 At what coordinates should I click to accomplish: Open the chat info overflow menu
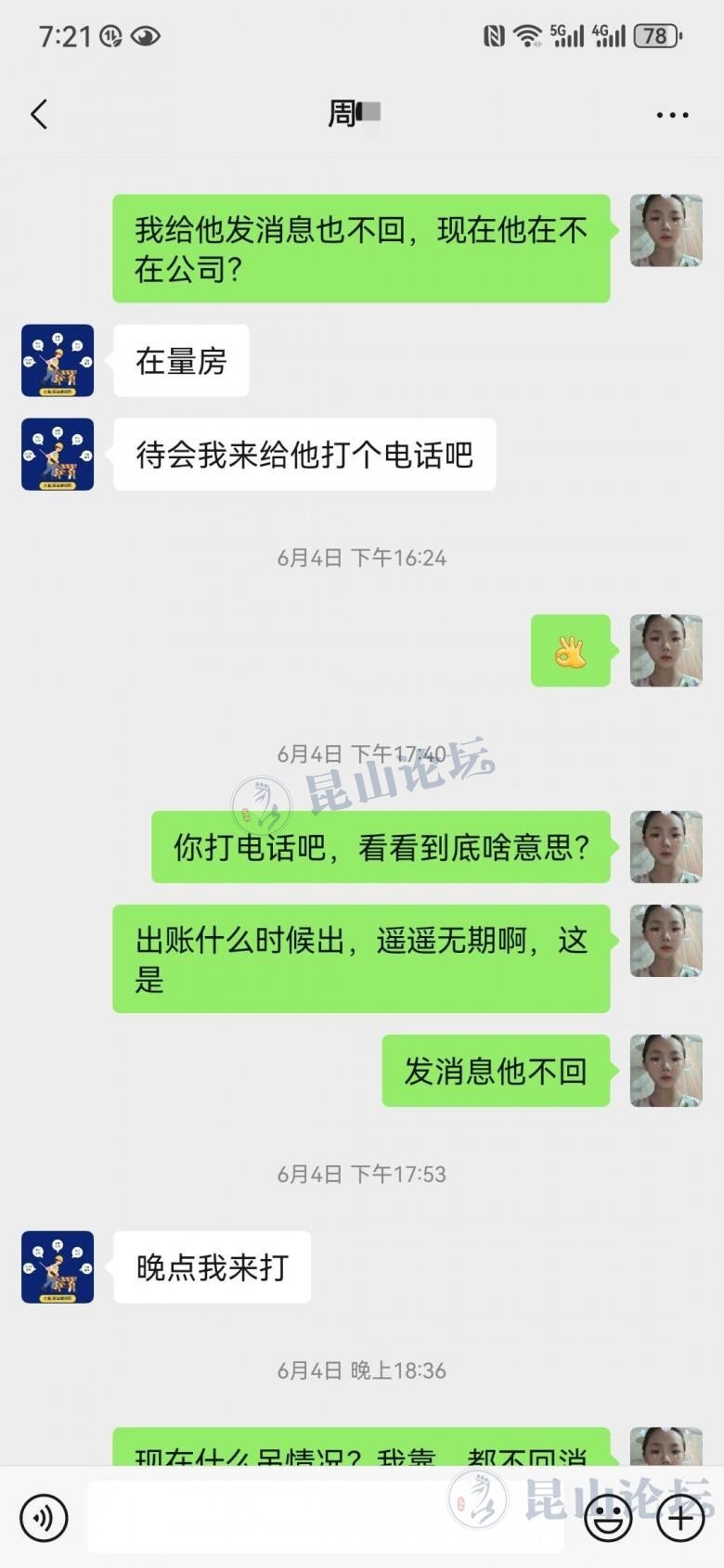coord(672,115)
